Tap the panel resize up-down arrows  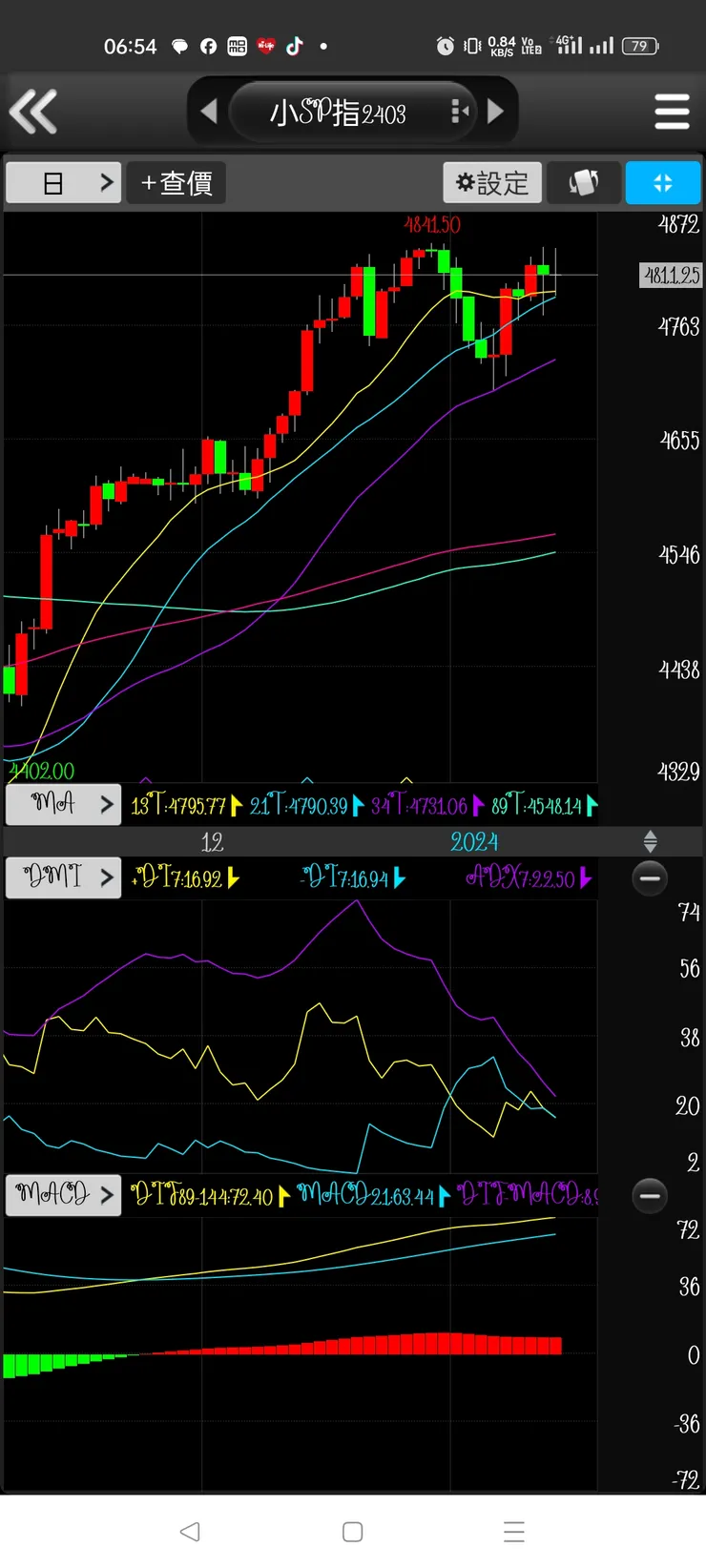[x=650, y=841]
